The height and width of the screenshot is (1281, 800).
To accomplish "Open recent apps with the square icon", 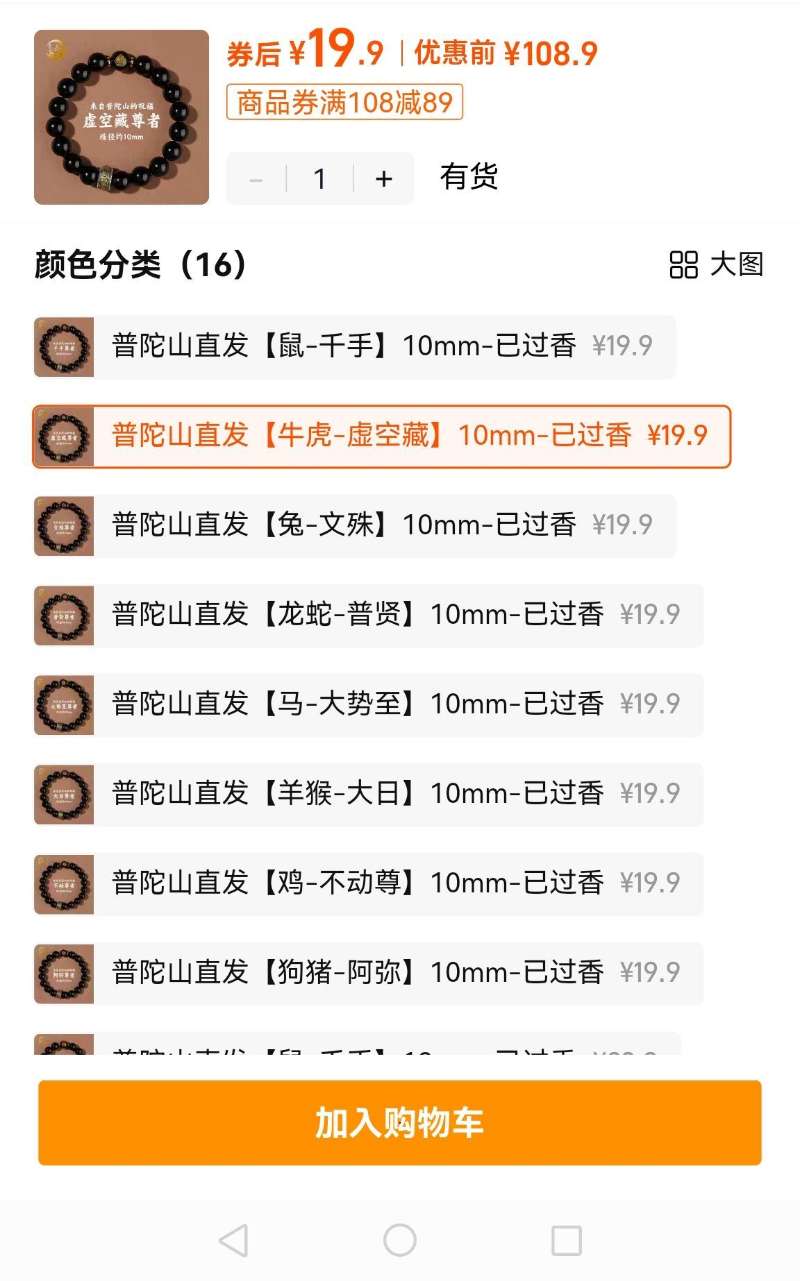I will tap(566, 1239).
